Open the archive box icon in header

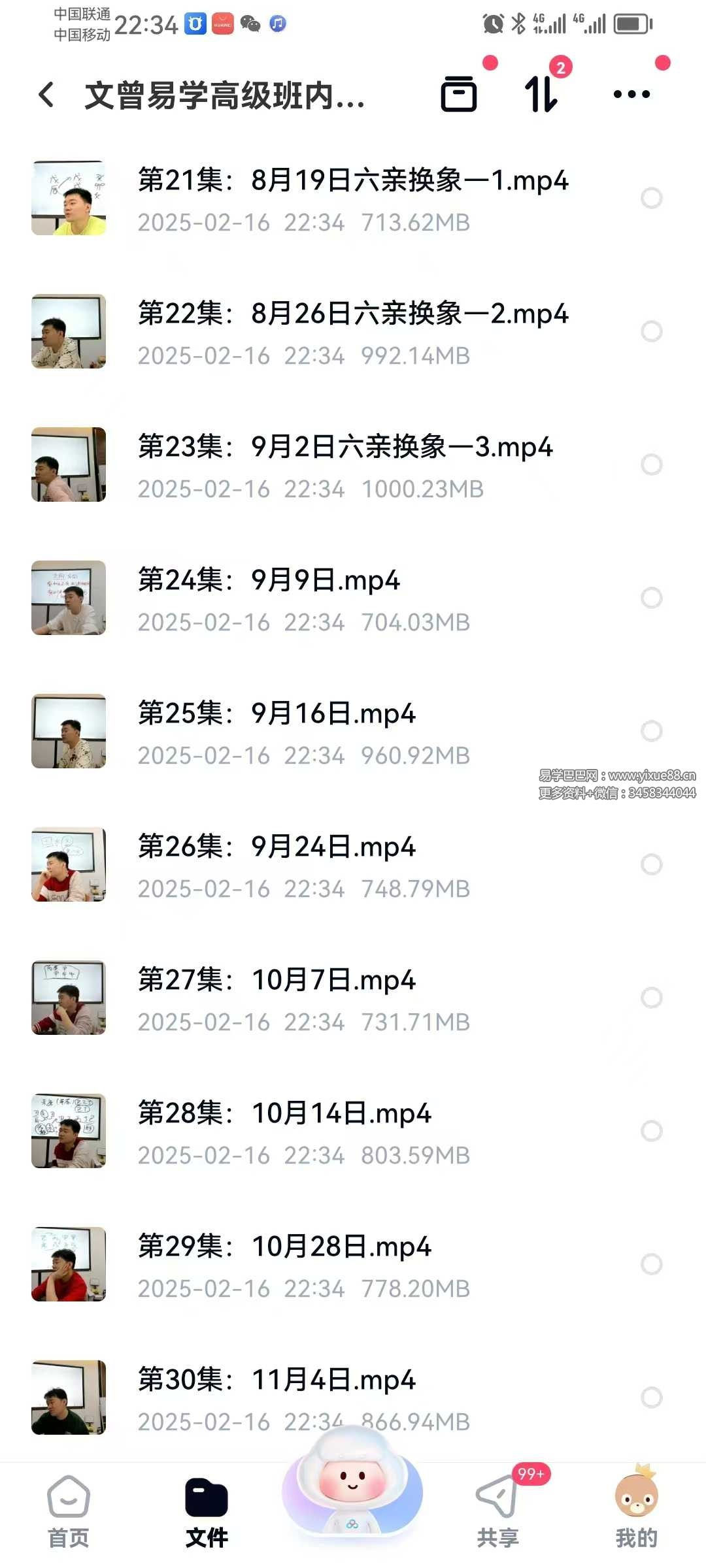click(459, 94)
